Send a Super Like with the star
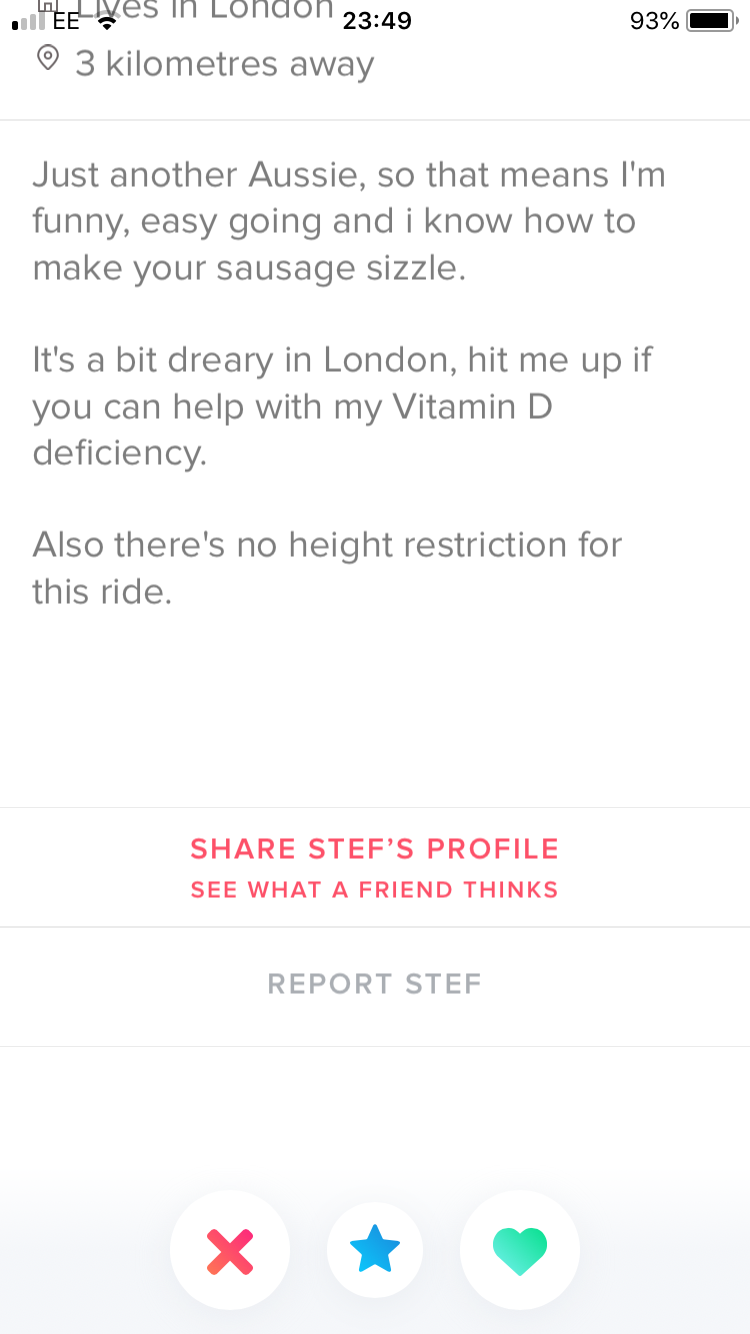 [x=375, y=1251]
